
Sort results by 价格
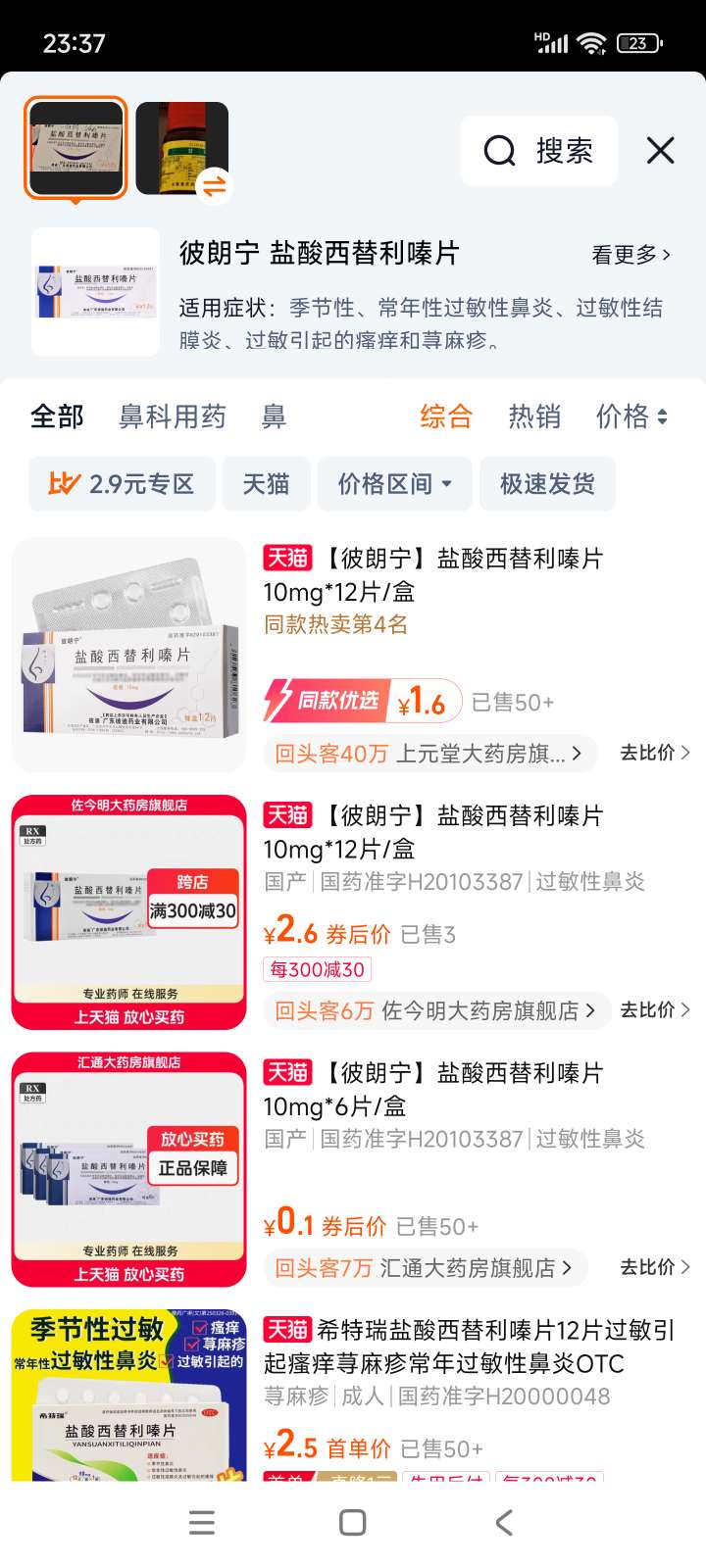[631, 416]
